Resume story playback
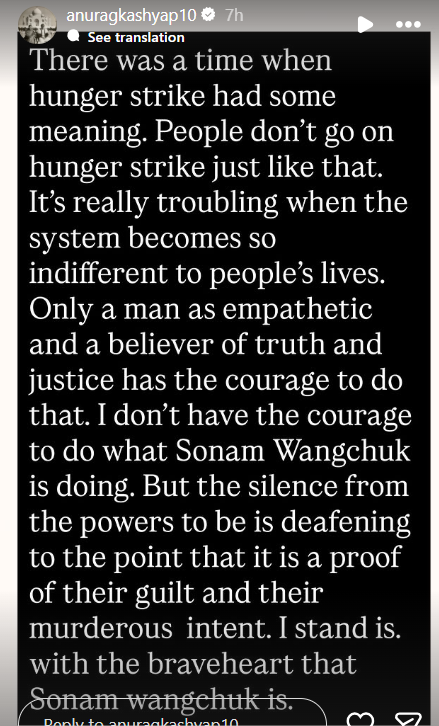This screenshot has height=726, width=439. (x=365, y=25)
